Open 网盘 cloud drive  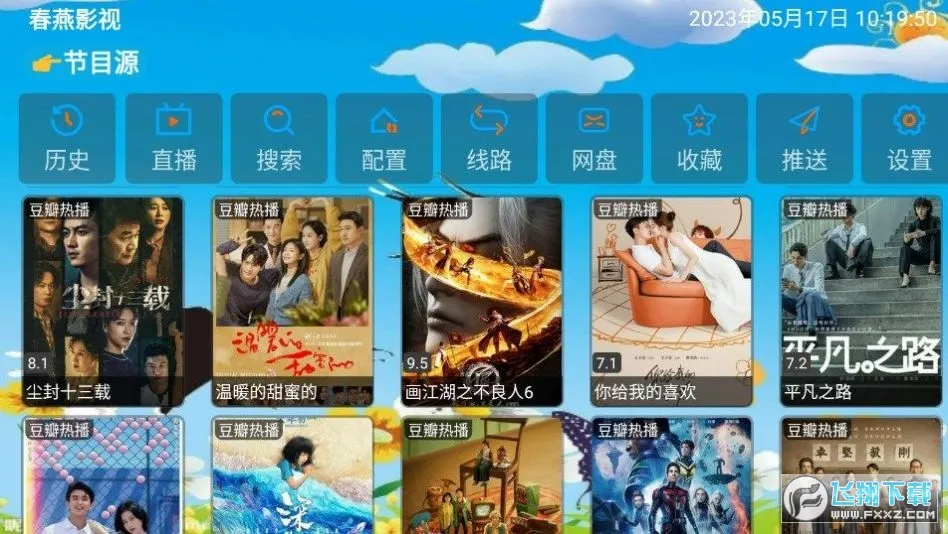594,139
